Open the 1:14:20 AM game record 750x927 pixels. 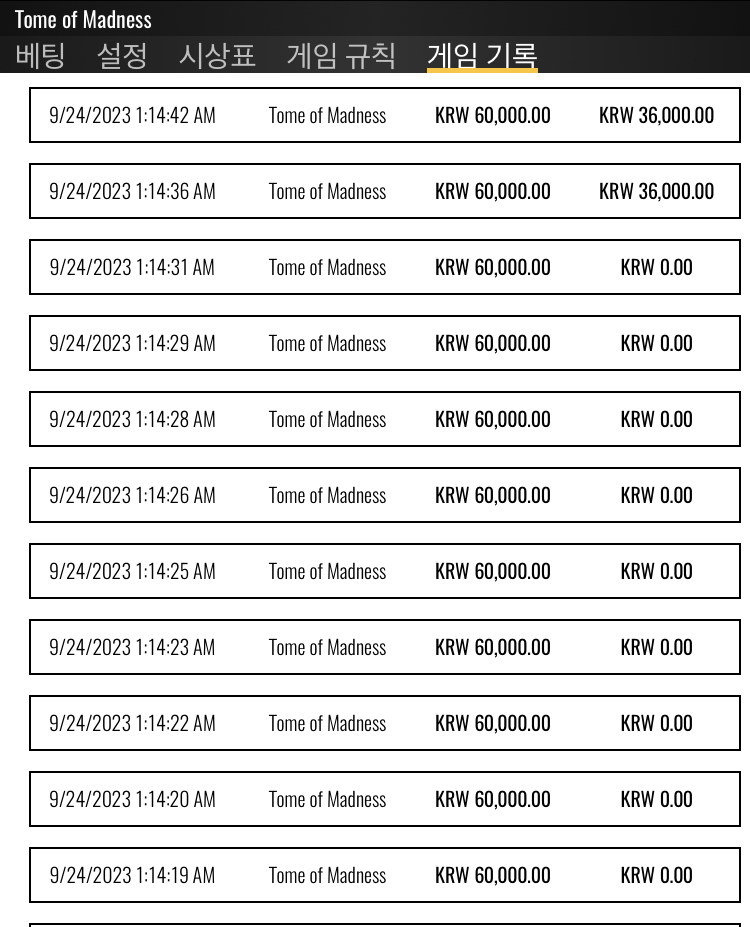(x=385, y=799)
